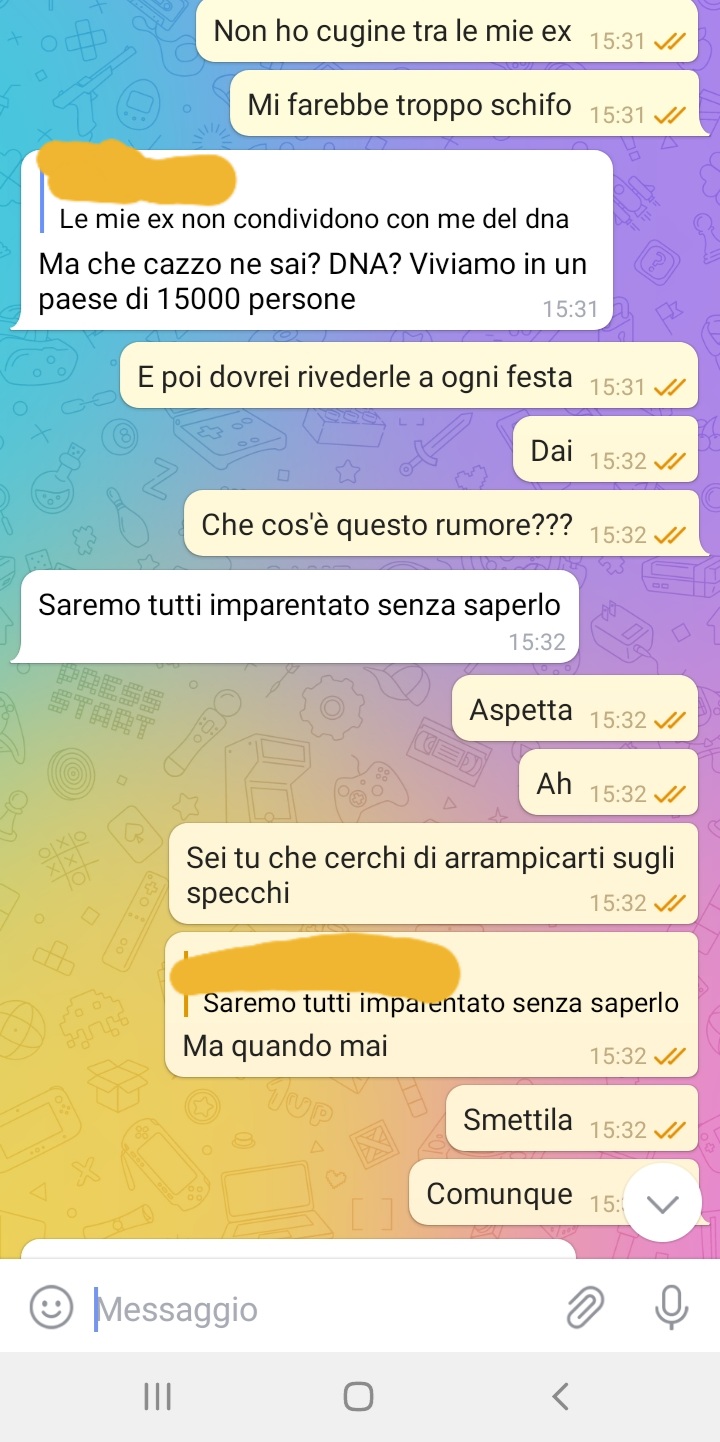Jump to the latest messages with down arrow
Viewport: 720px width, 1442px height.
(662, 1203)
